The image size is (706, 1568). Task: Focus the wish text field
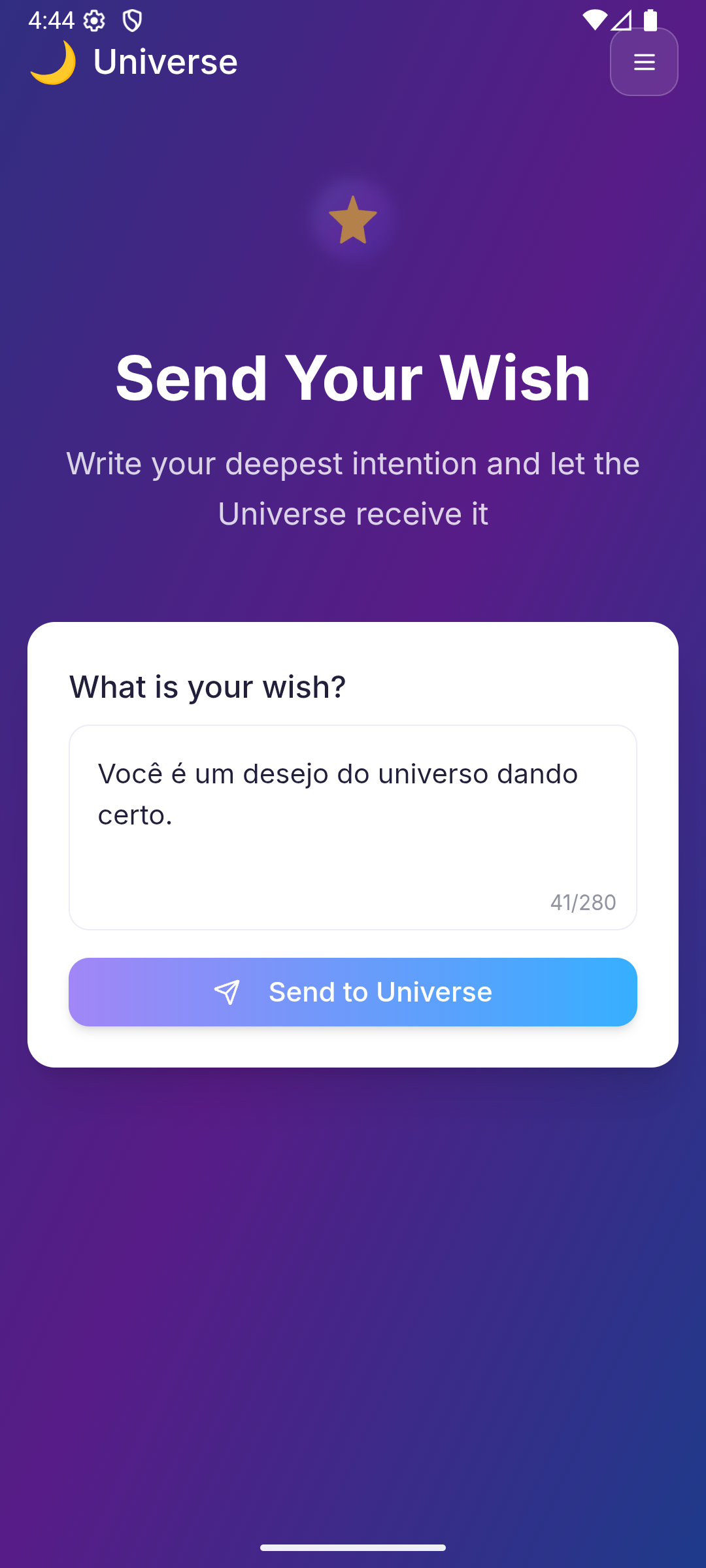click(353, 827)
